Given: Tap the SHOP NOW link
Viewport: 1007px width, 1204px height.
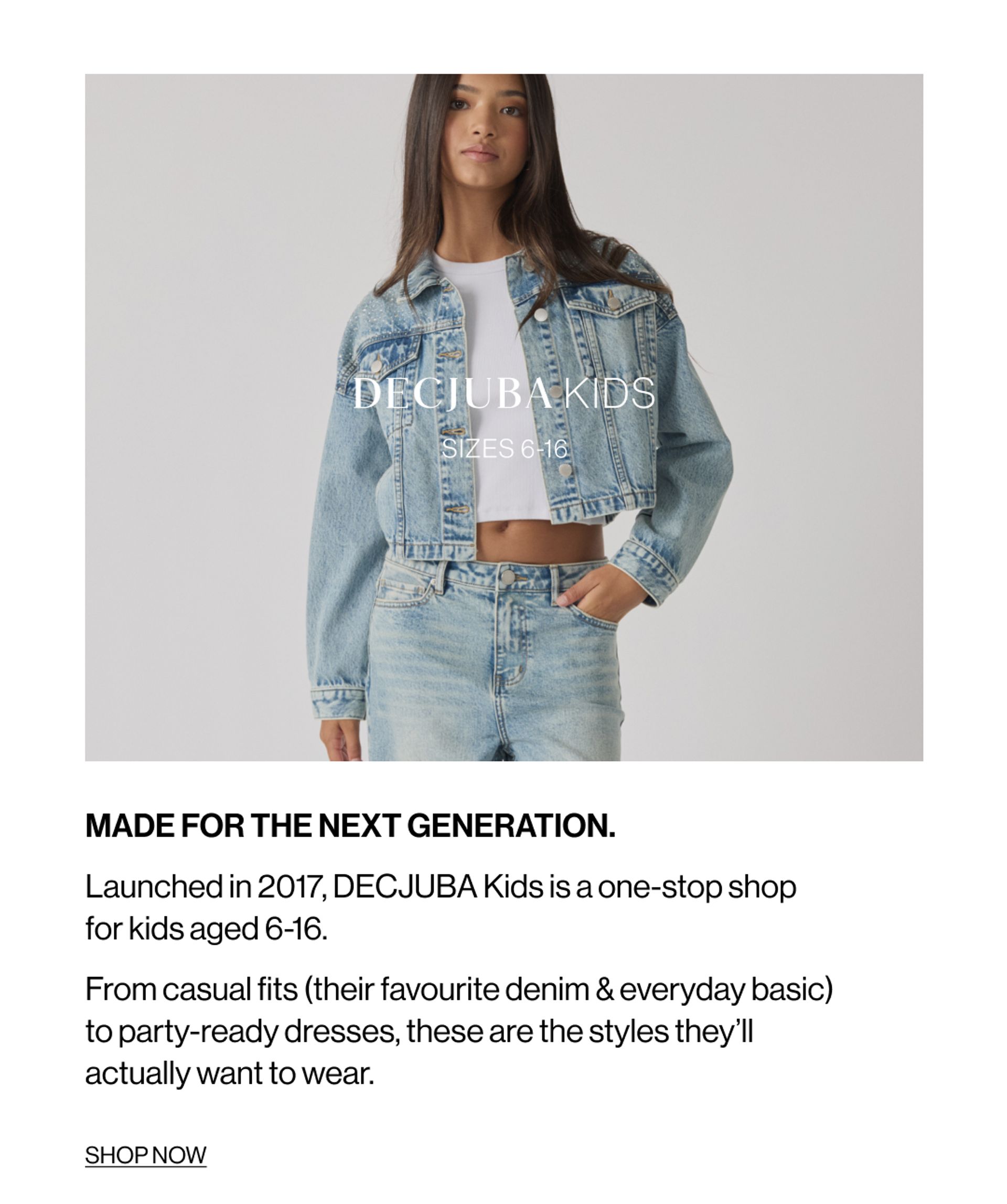Looking at the screenshot, I should 146,1154.
